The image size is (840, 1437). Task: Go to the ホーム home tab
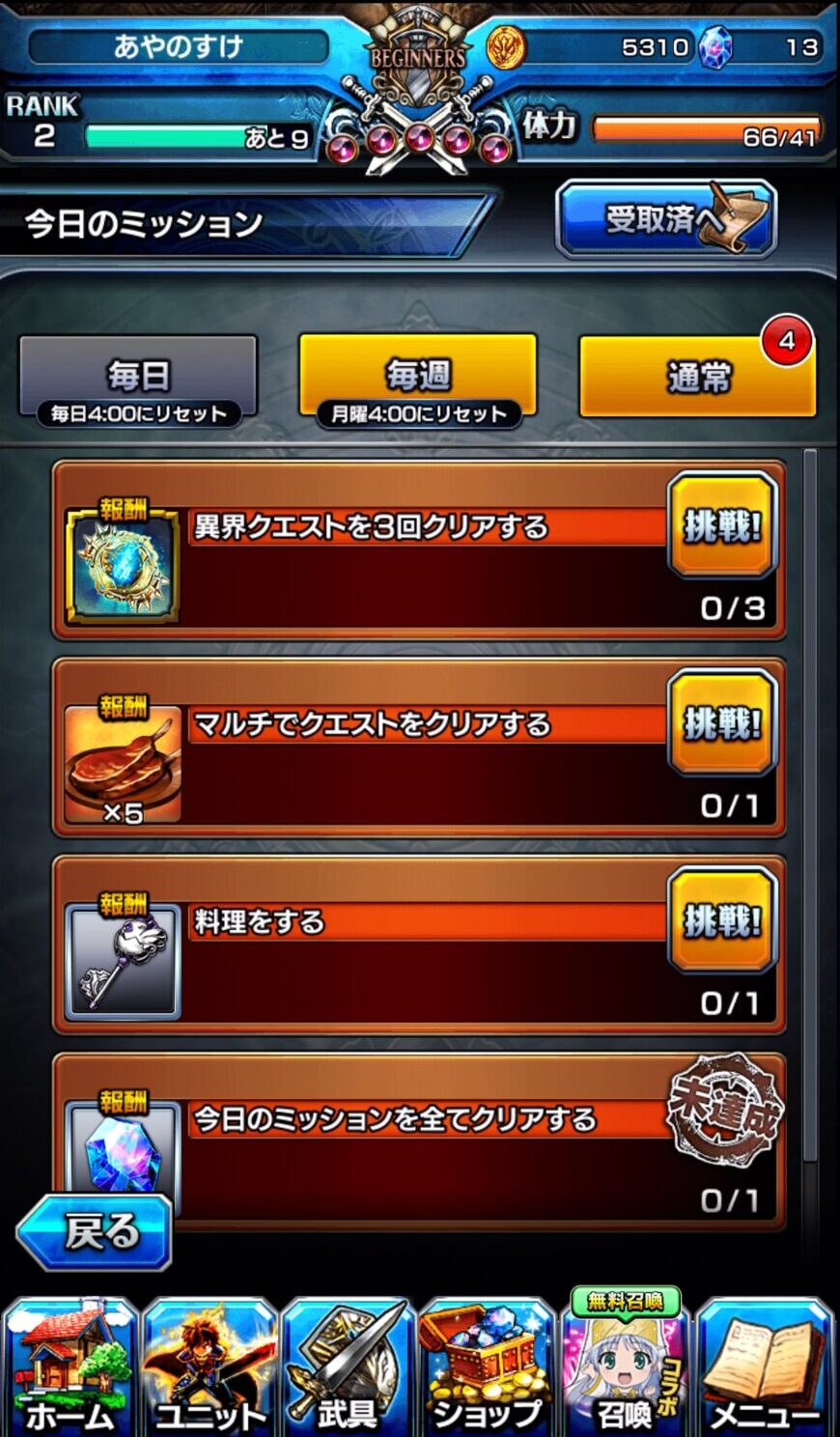pyautogui.click(x=70, y=1367)
